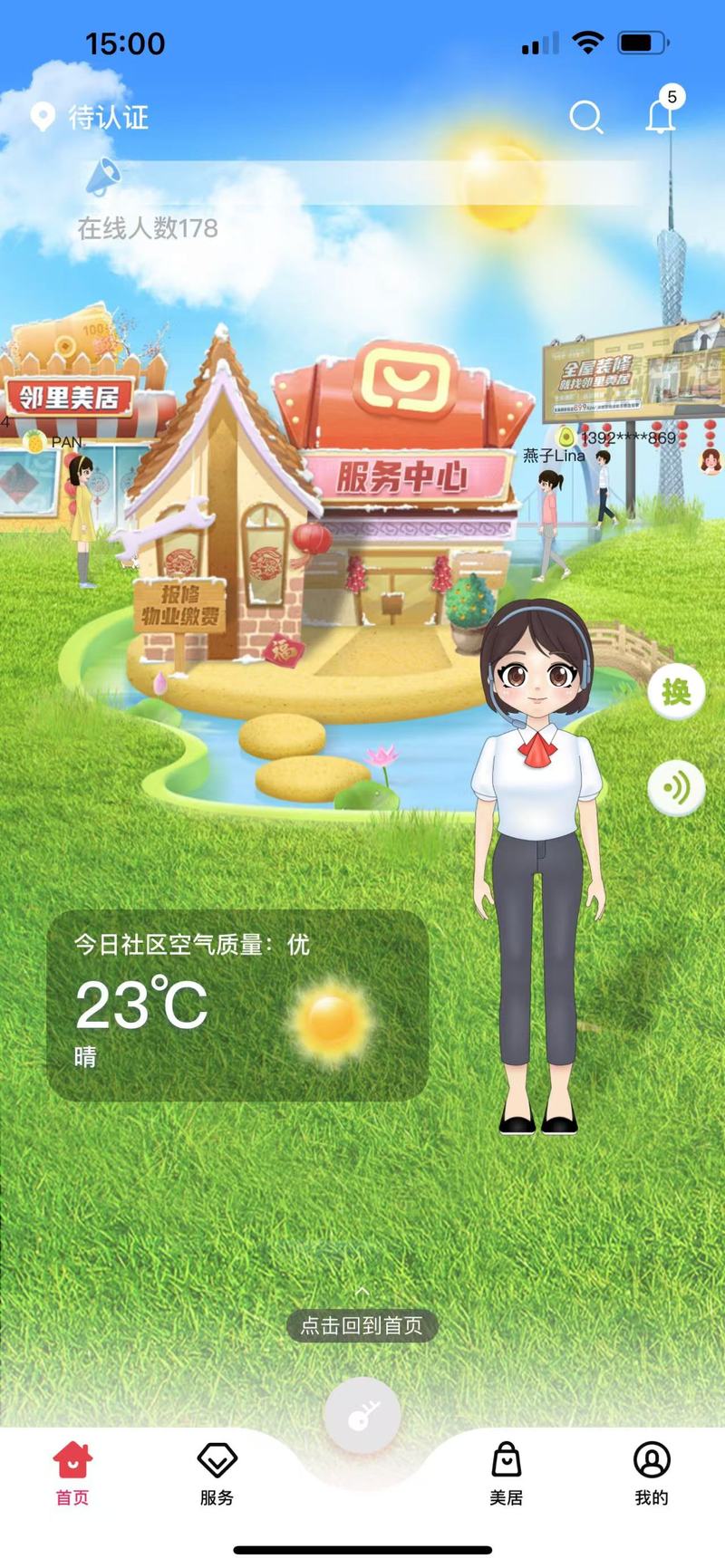Screen dimensions: 725x1568
Task: Tap the 换 switch button
Action: click(676, 693)
